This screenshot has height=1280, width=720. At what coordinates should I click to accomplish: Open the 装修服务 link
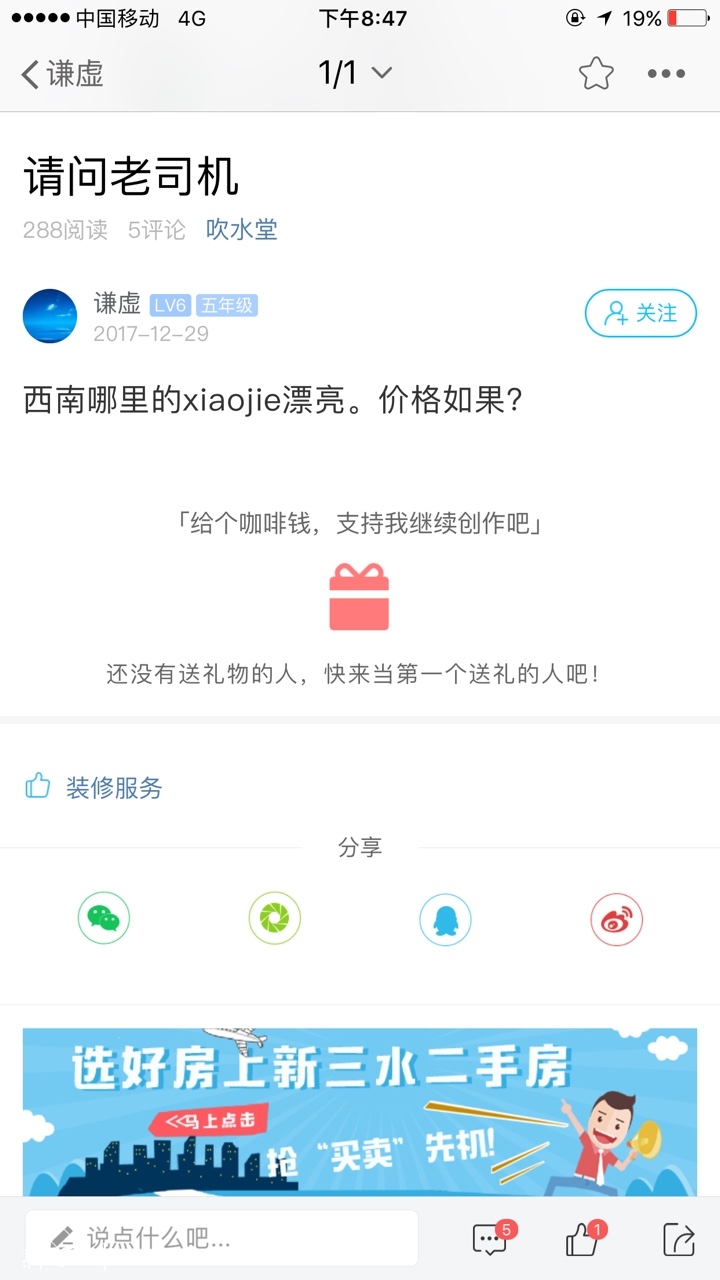point(113,788)
